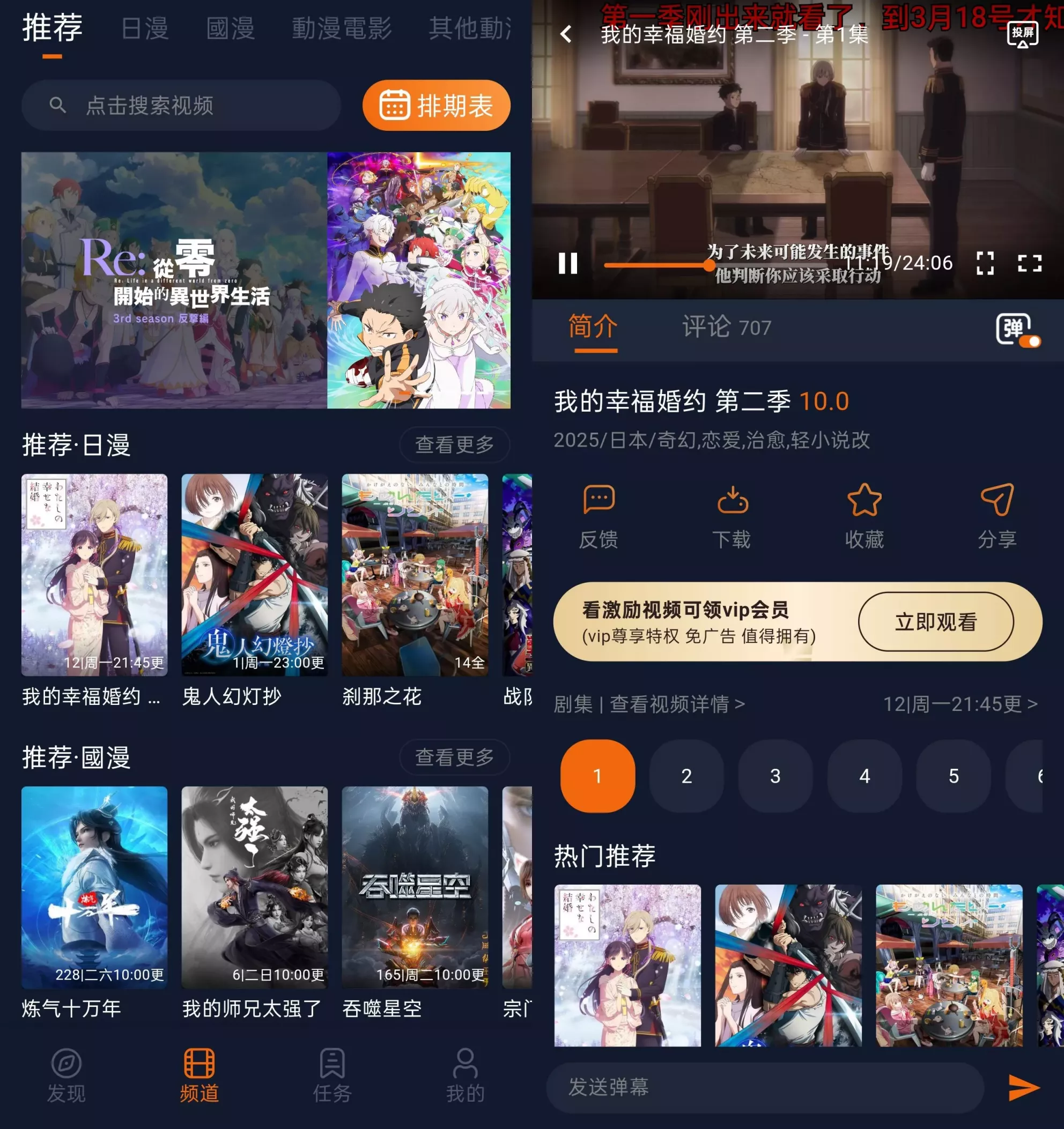Open the 12|周一21:45更 schedule chevron
The image size is (1064, 1129).
pos(962,704)
